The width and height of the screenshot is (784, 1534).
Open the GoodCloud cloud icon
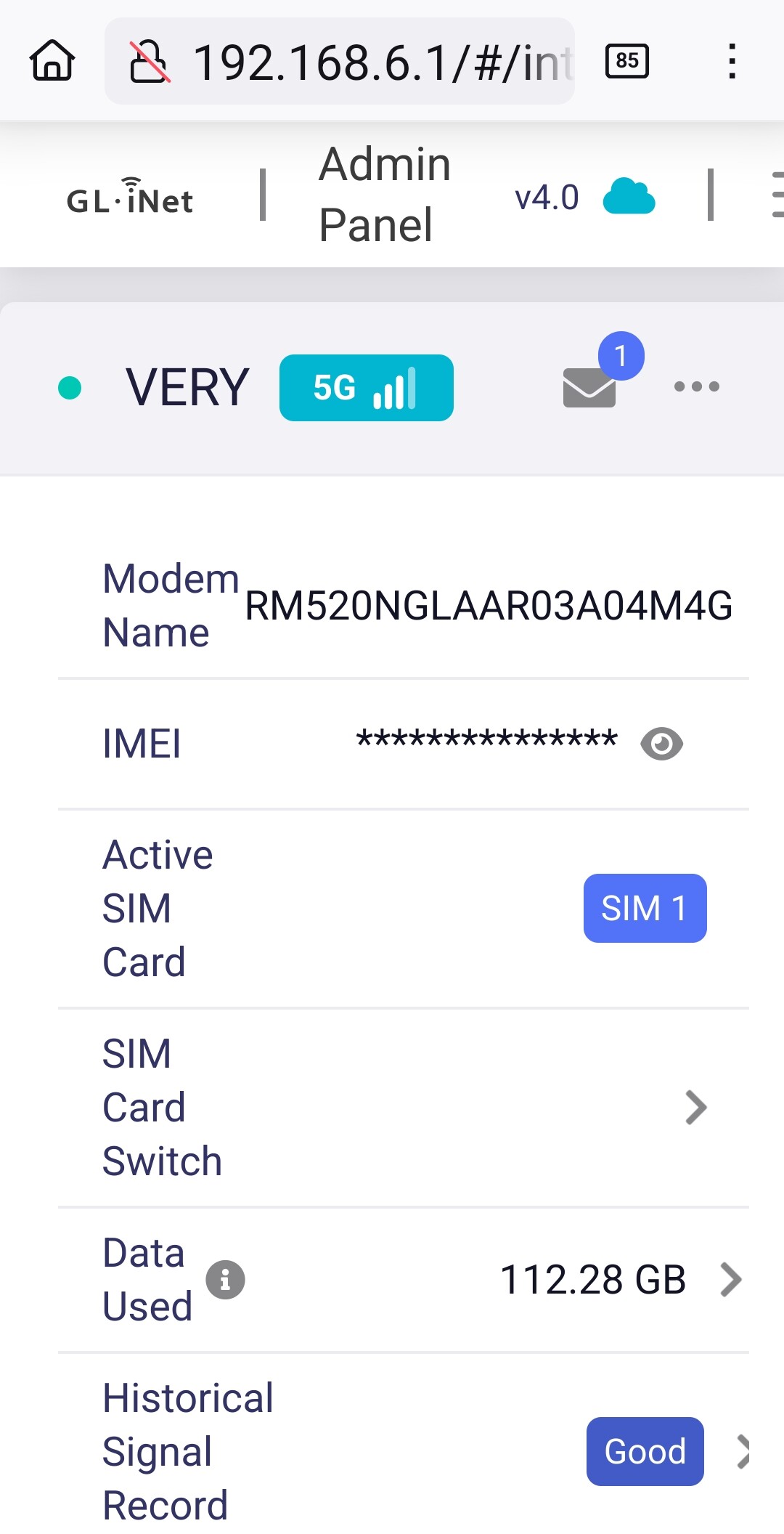pos(629,196)
